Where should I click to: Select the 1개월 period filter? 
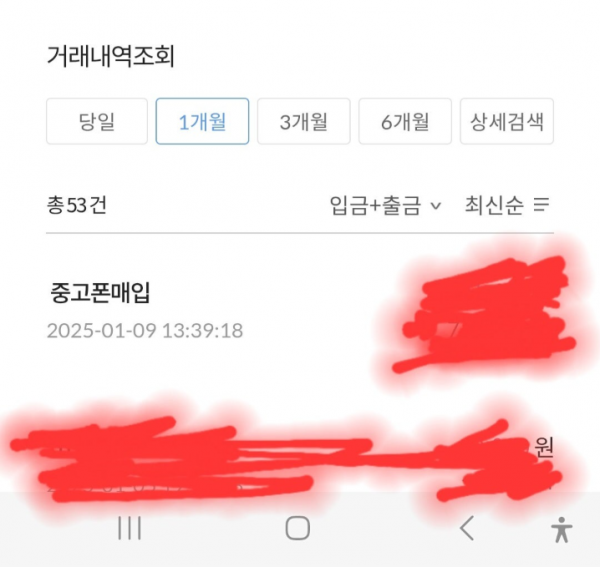point(202,122)
